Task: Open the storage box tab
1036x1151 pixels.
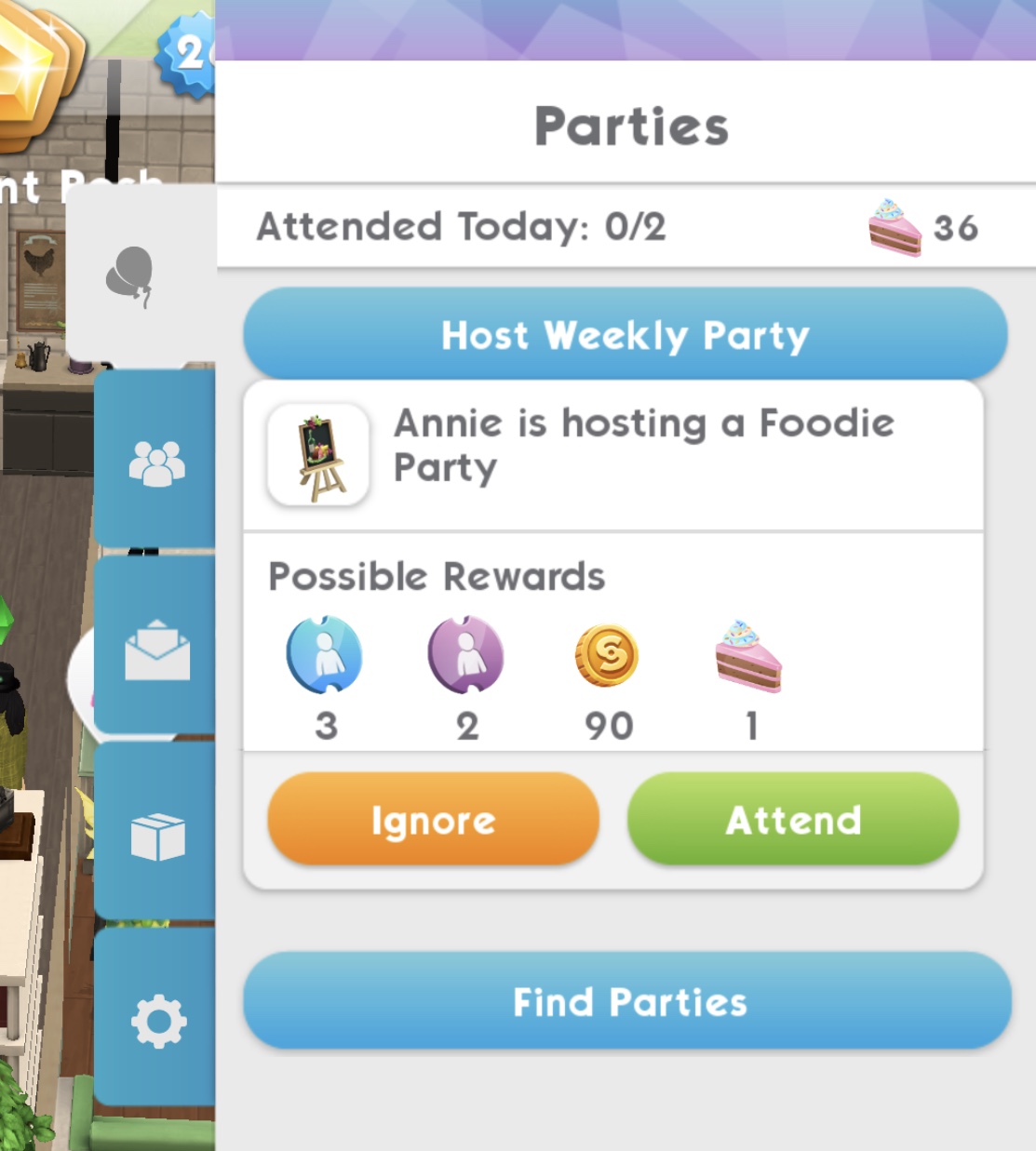Action: (x=156, y=836)
